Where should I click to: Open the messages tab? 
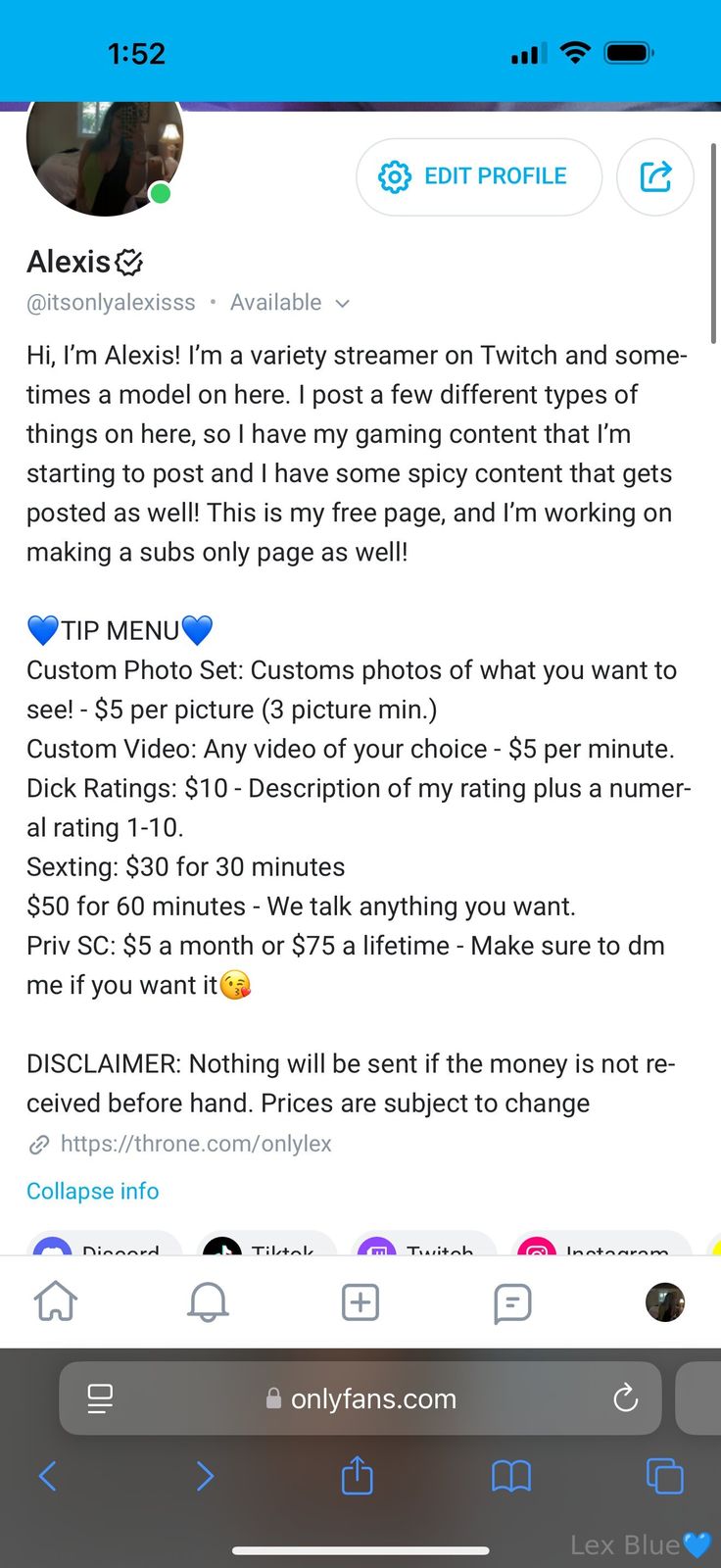click(511, 1302)
